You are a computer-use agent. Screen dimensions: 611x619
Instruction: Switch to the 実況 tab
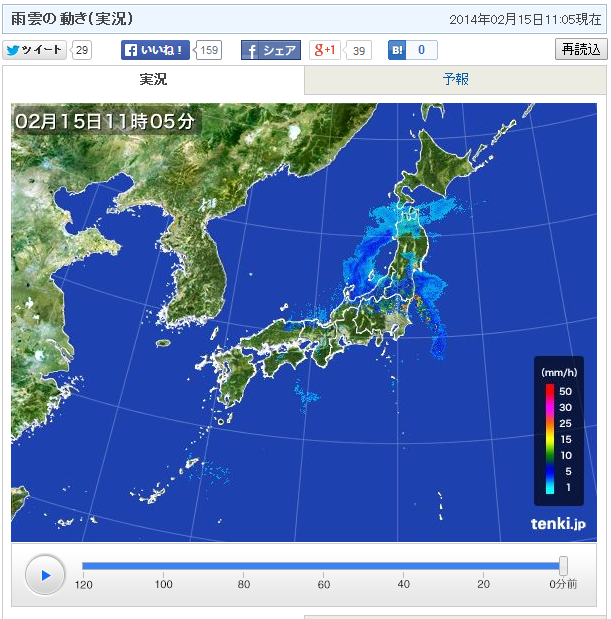click(x=153, y=80)
